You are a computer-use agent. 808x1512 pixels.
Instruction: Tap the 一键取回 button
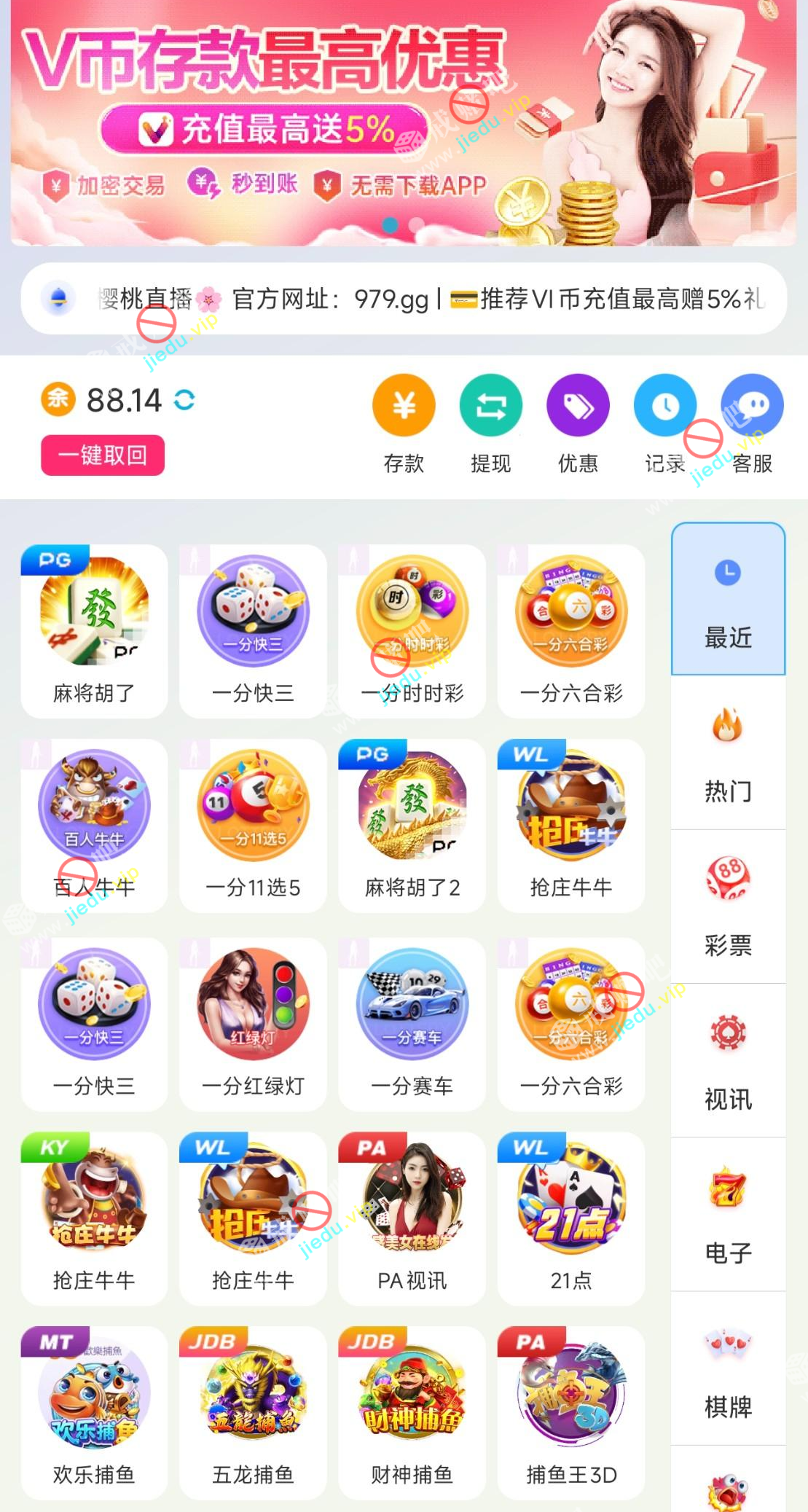pos(103,455)
